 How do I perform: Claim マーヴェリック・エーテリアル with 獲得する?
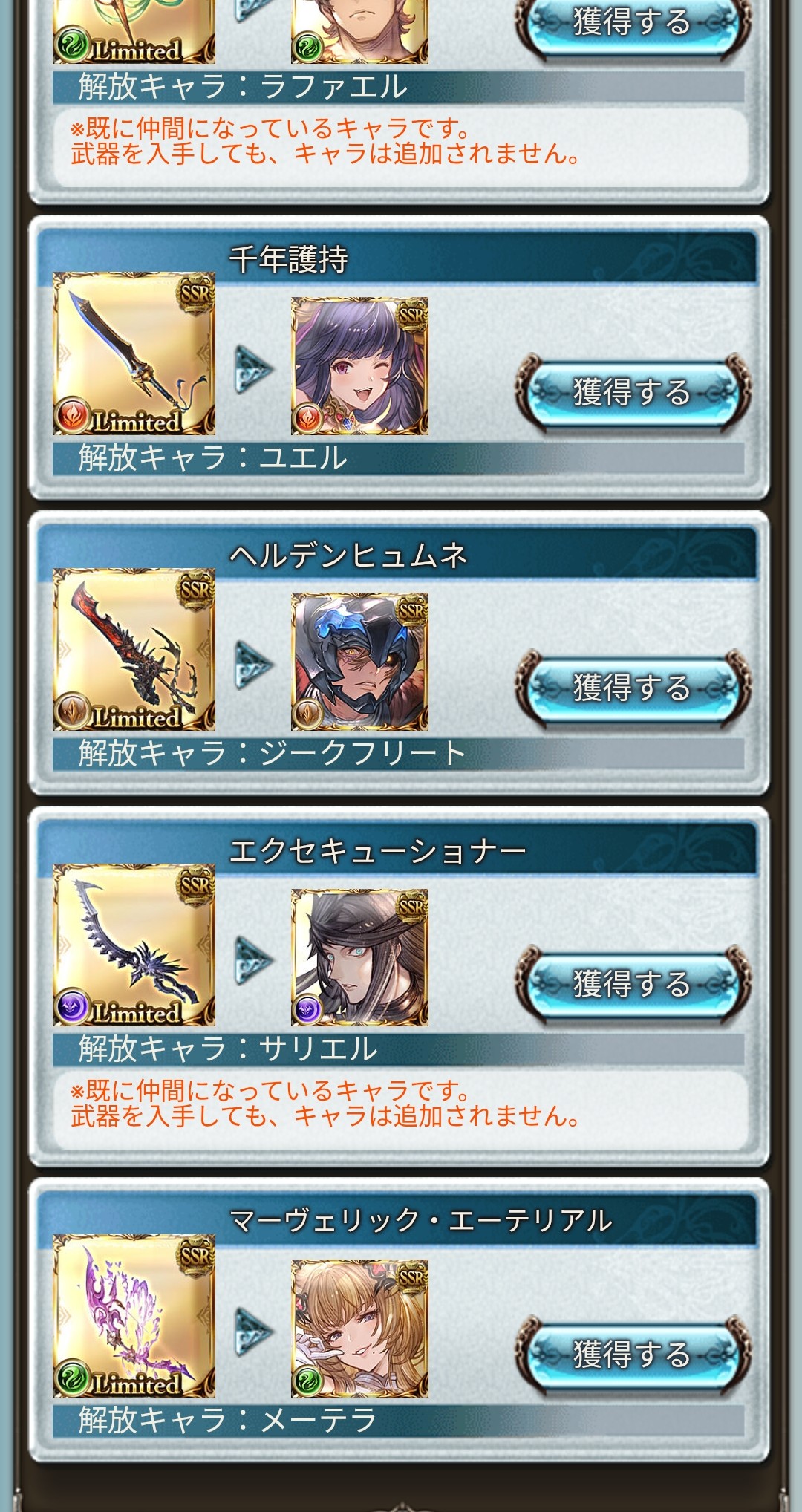(633, 1353)
